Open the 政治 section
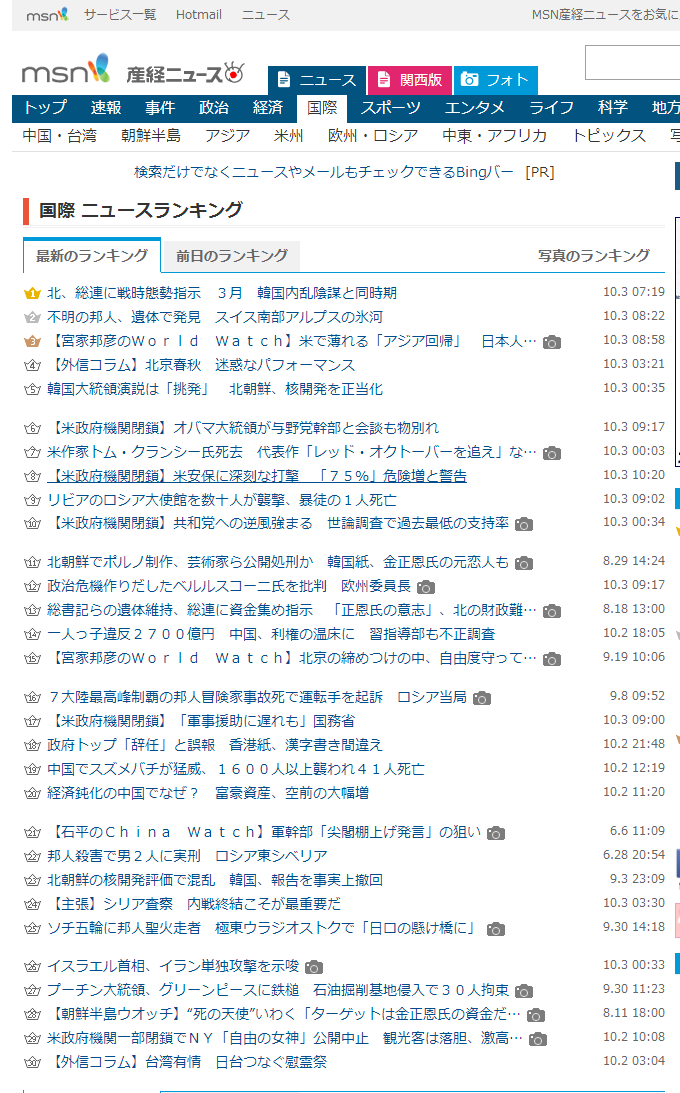This screenshot has width=680, height=1093. pyautogui.click(x=214, y=108)
